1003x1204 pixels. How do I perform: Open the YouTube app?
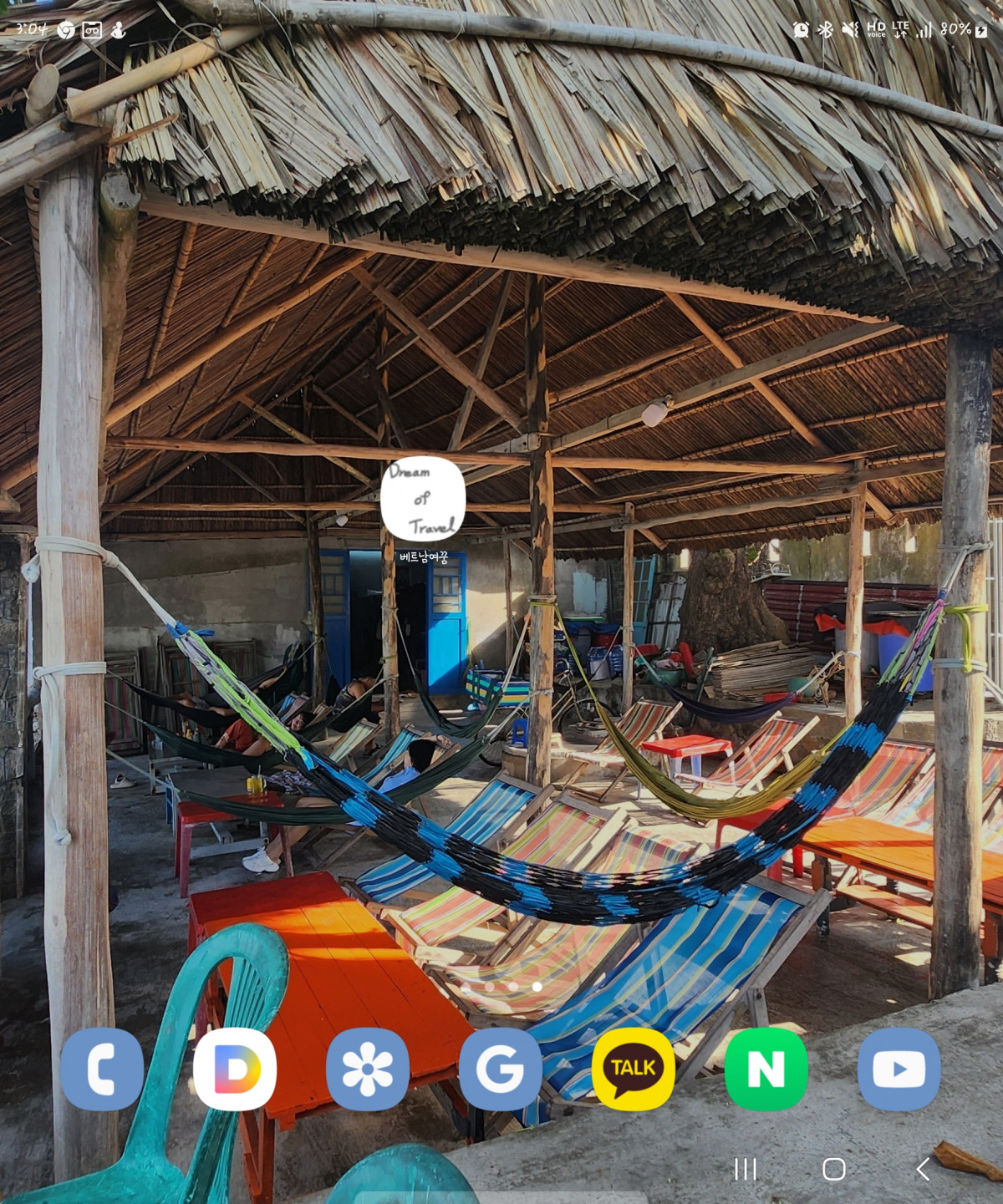click(899, 1069)
